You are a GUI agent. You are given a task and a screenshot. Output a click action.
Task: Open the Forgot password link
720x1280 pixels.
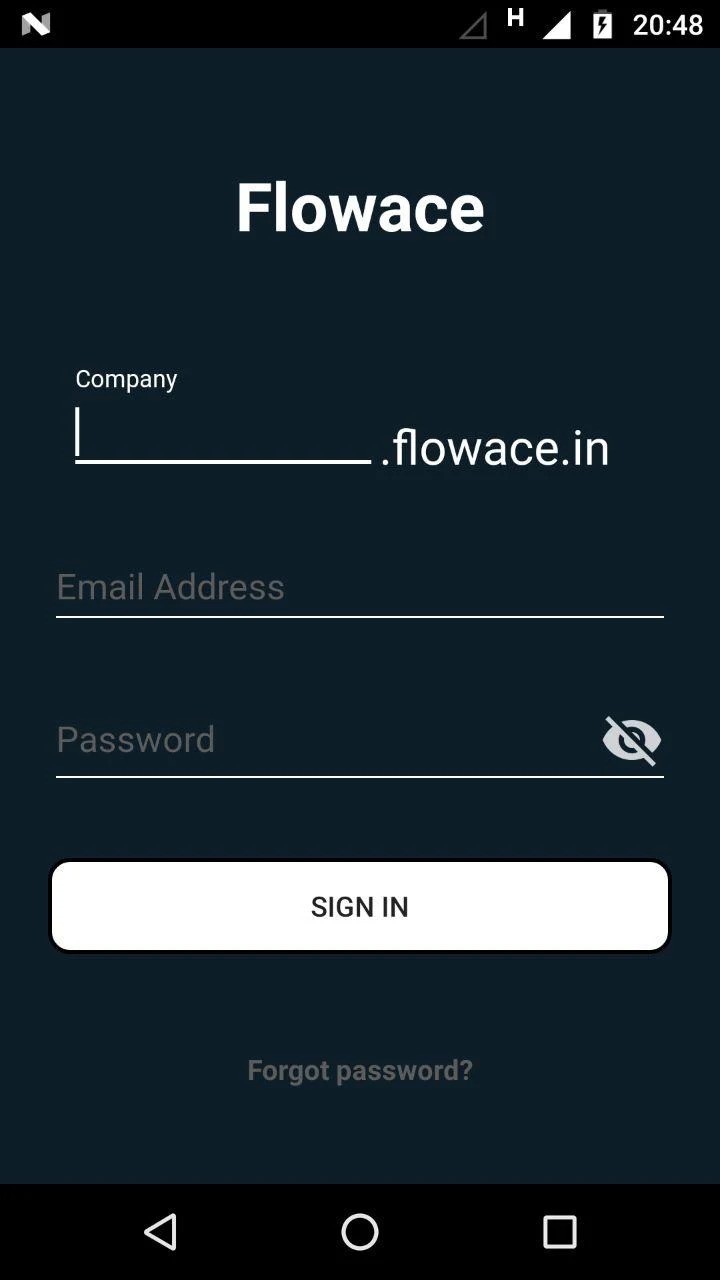click(360, 1070)
